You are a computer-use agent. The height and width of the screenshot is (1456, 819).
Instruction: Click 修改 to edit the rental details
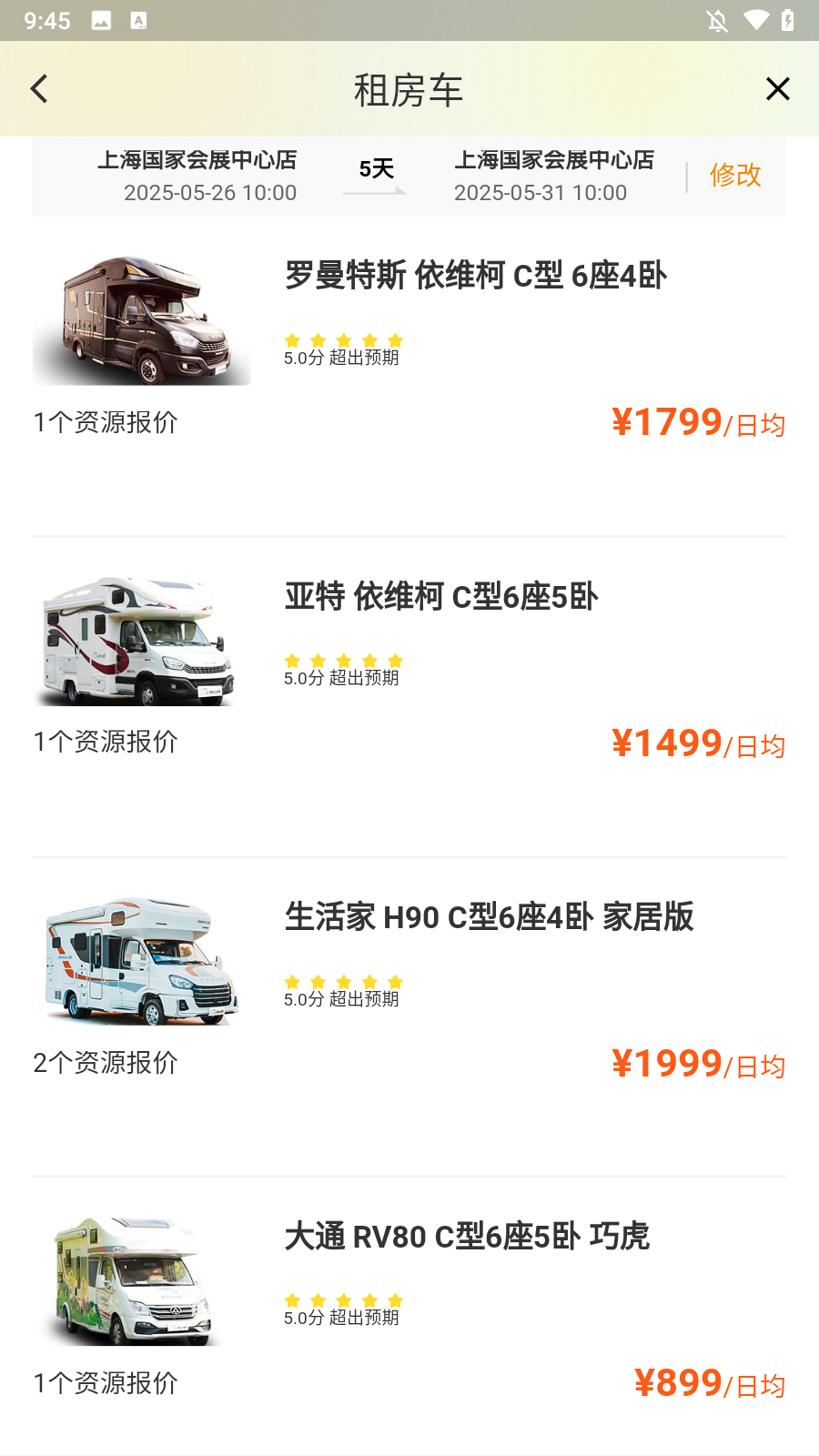(x=735, y=176)
